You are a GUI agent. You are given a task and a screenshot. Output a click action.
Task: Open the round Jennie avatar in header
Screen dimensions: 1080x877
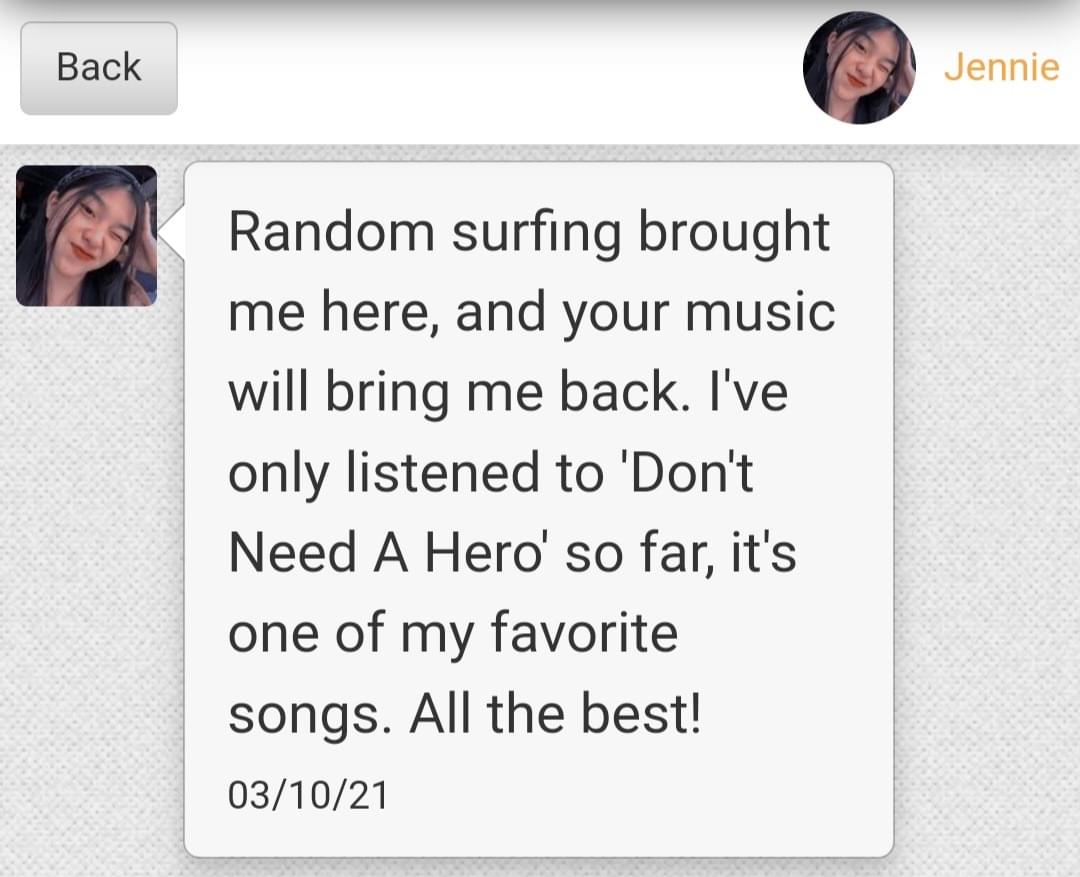[859, 68]
